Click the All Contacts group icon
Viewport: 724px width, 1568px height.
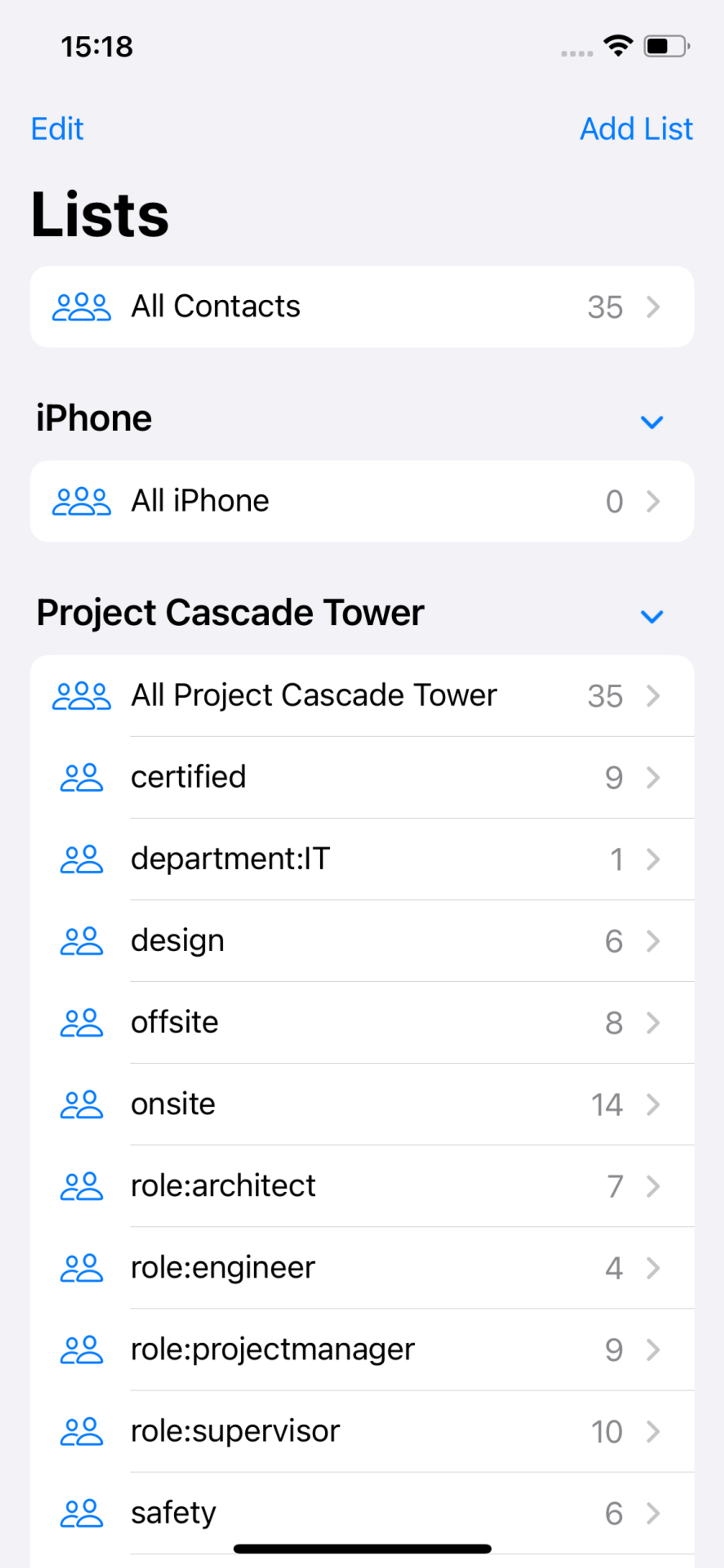click(81, 306)
